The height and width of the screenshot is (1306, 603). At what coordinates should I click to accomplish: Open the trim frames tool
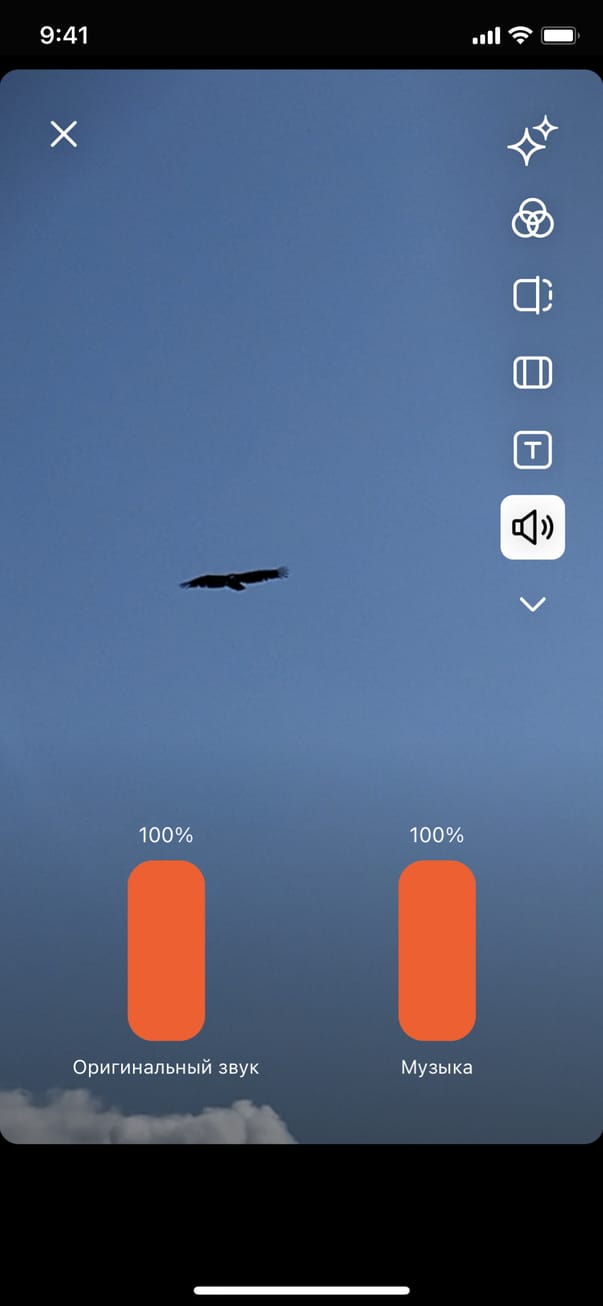[532, 373]
